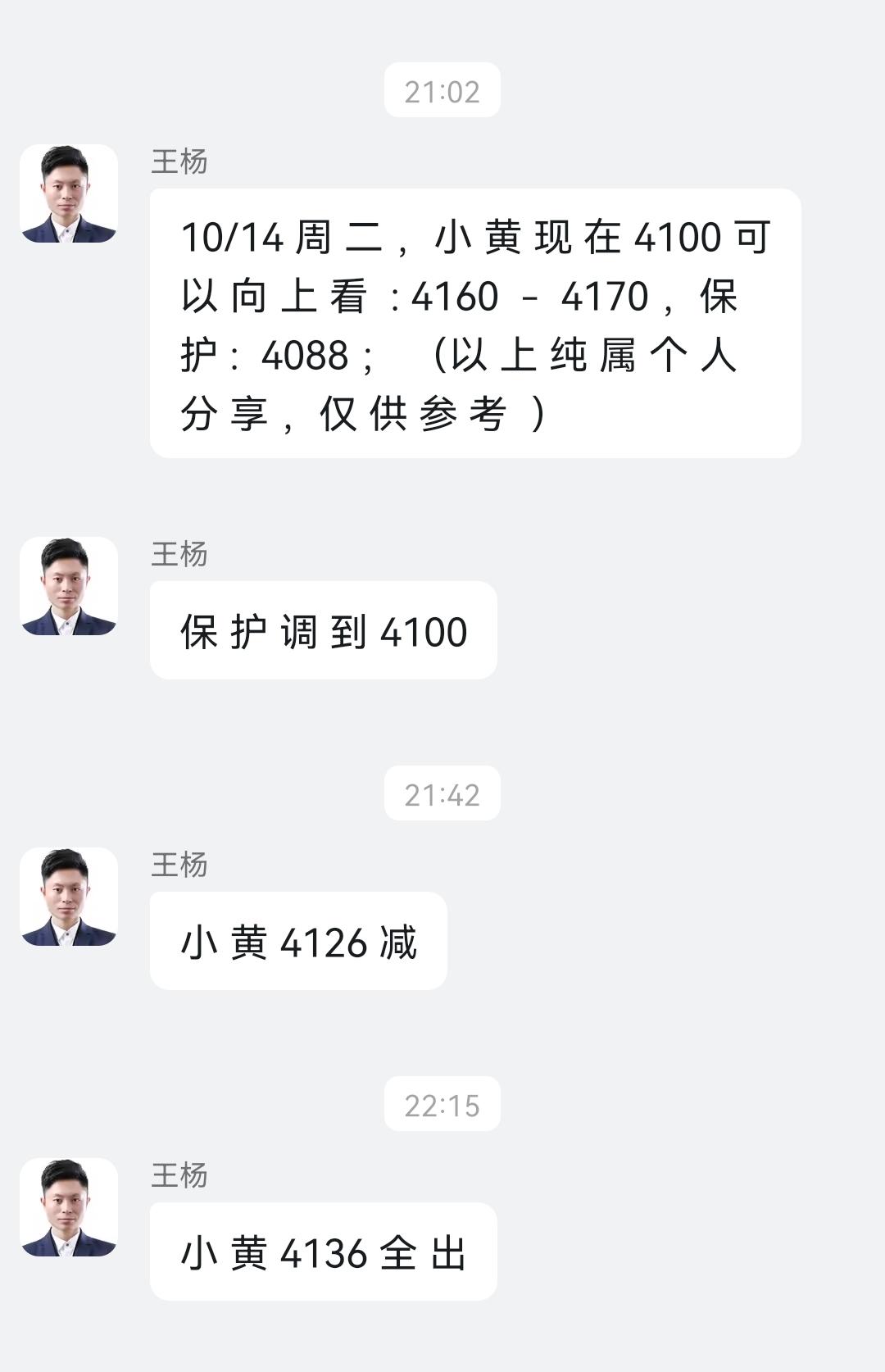Viewport: 885px width, 1372px height.
Task: Open sender avatar beside 小黄4136全出
Action: [x=69, y=1207]
